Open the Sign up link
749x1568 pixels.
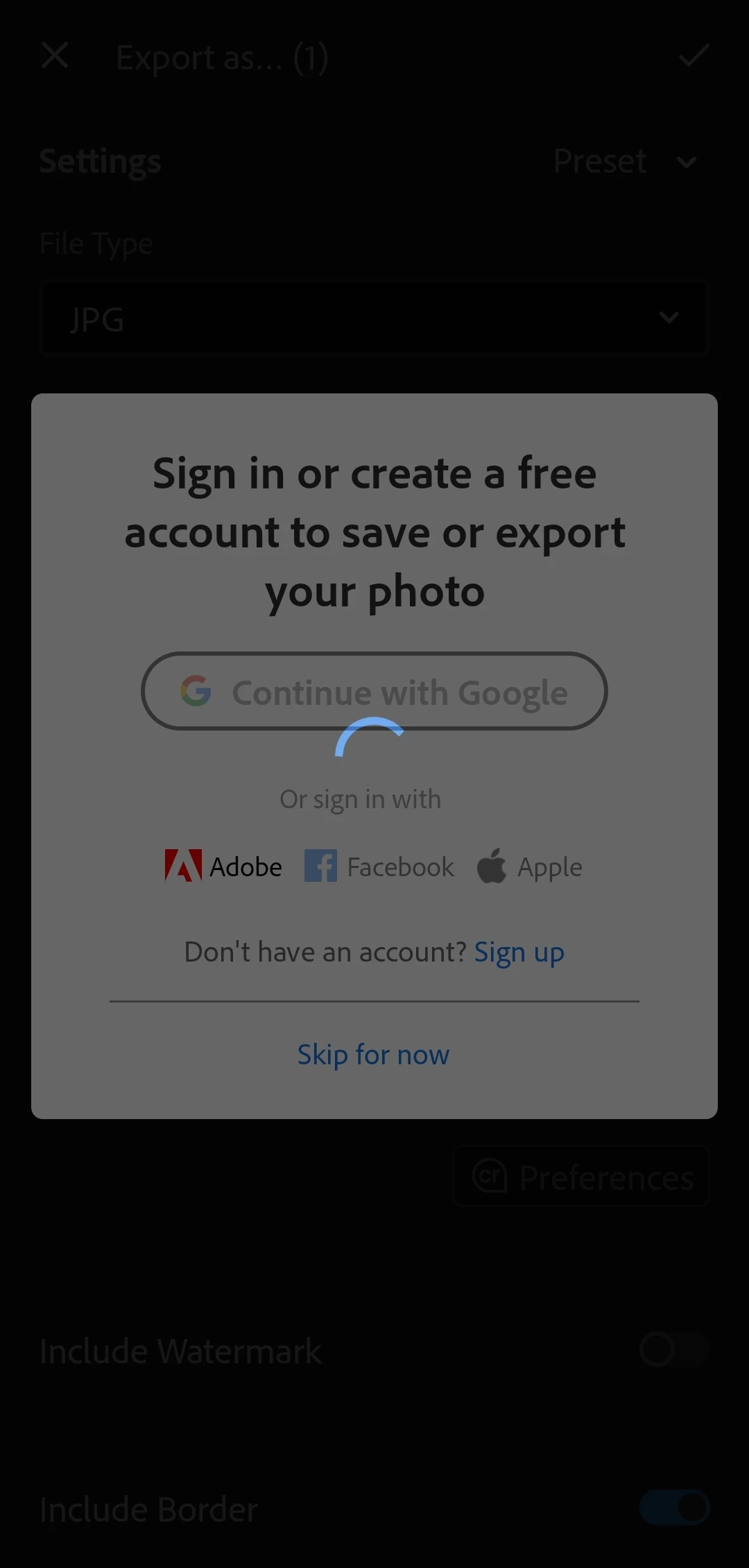(x=519, y=953)
